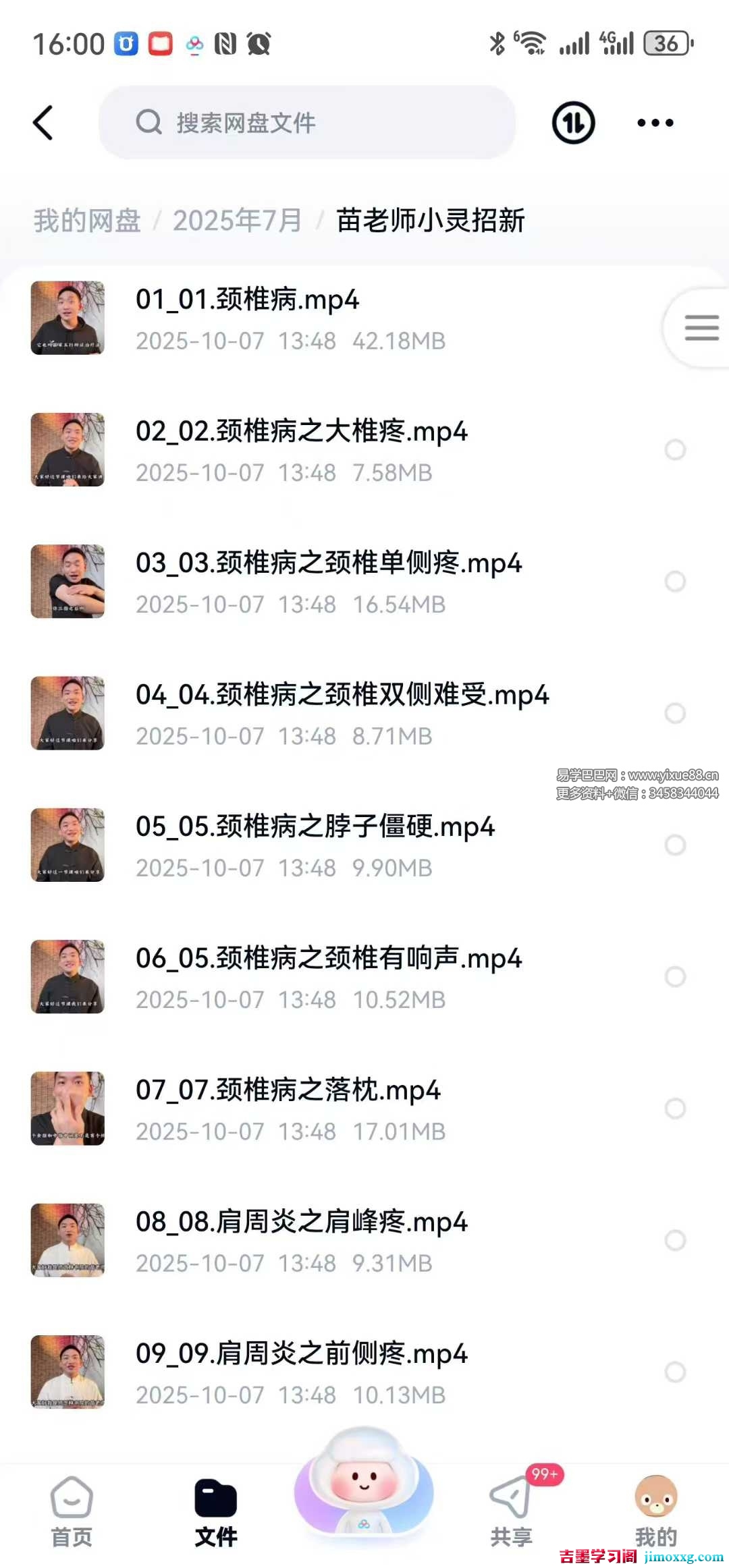The image size is (729, 1568).
Task: Switch to the 首页 tab
Action: (x=72, y=1511)
